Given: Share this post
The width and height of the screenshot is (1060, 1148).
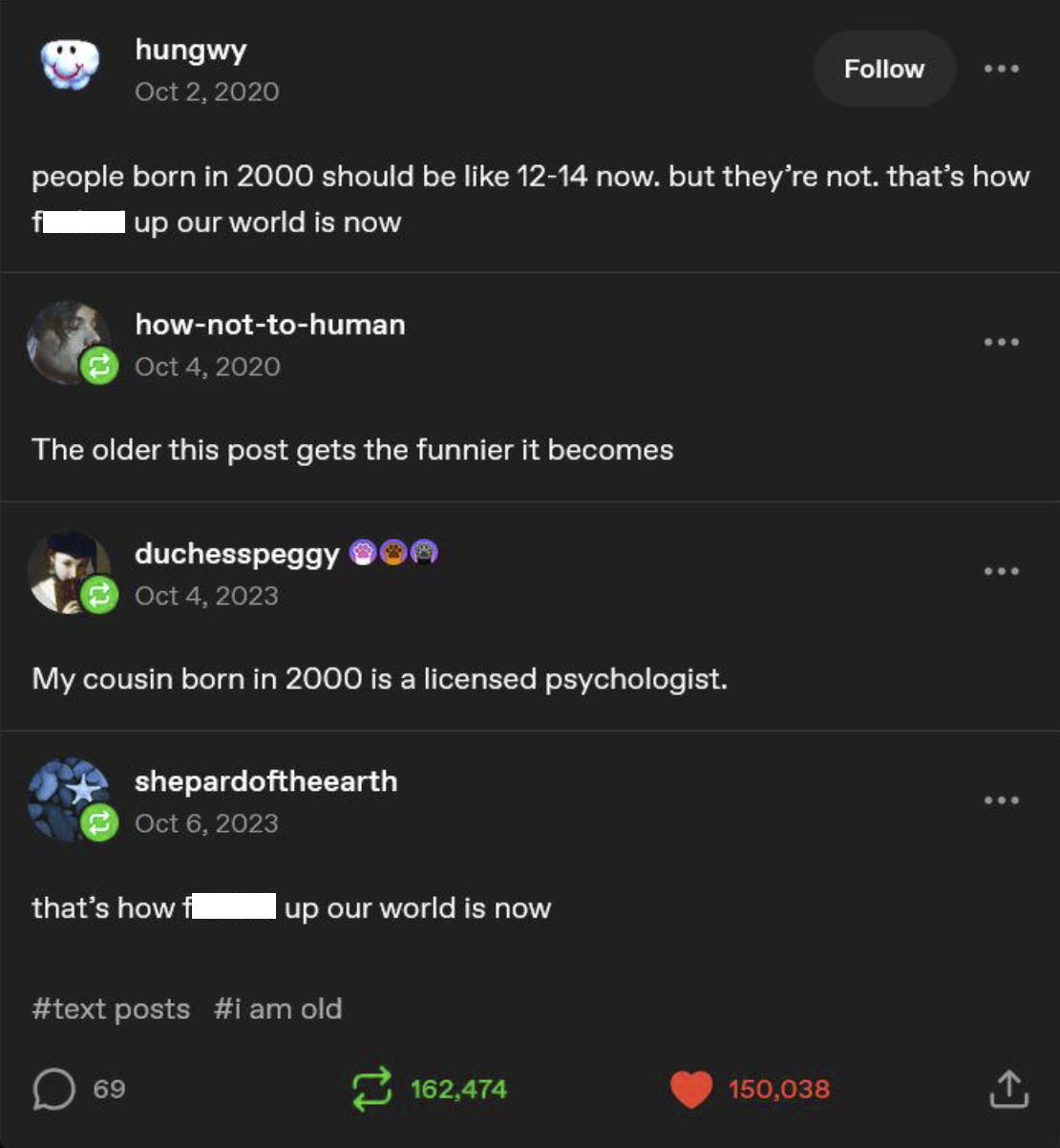Looking at the screenshot, I should click(1008, 1090).
